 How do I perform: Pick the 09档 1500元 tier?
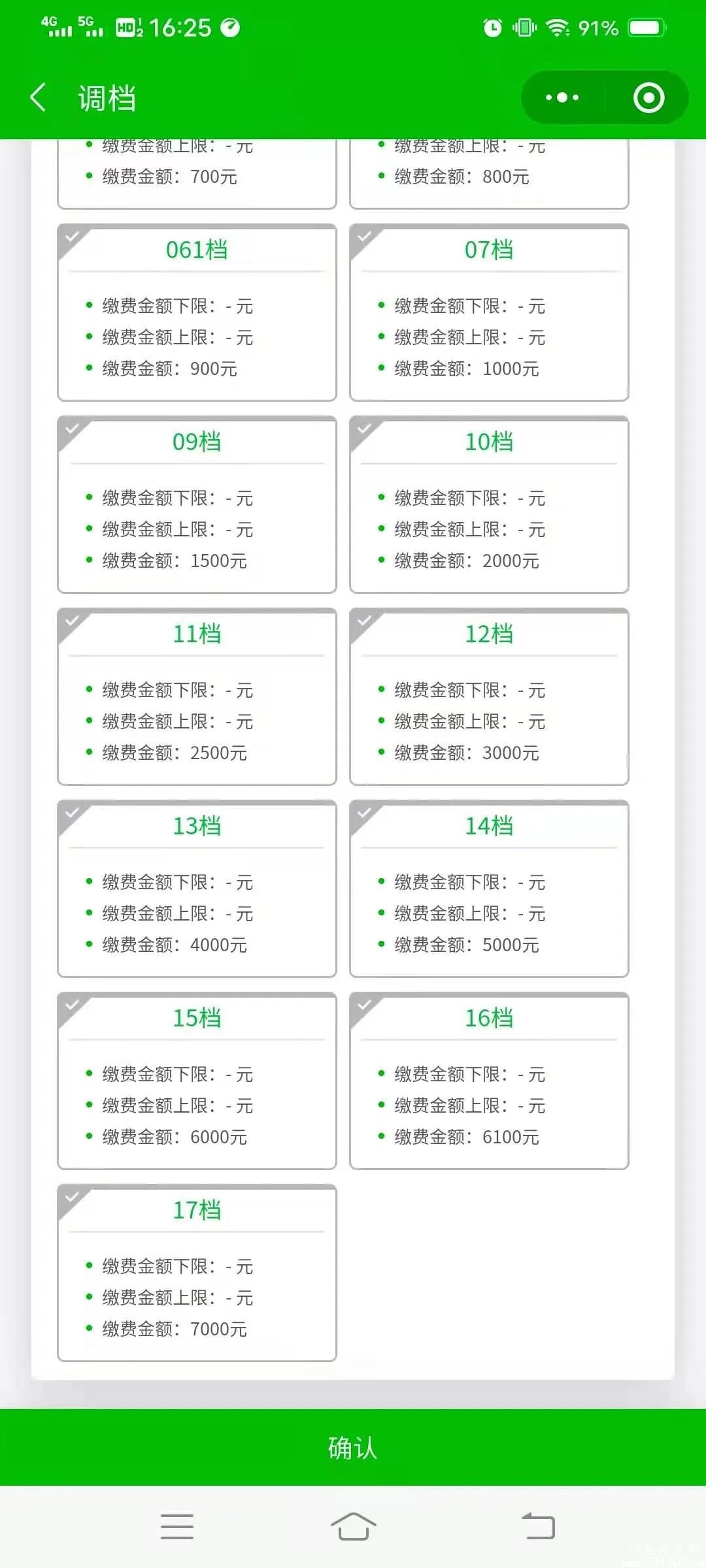point(197,505)
